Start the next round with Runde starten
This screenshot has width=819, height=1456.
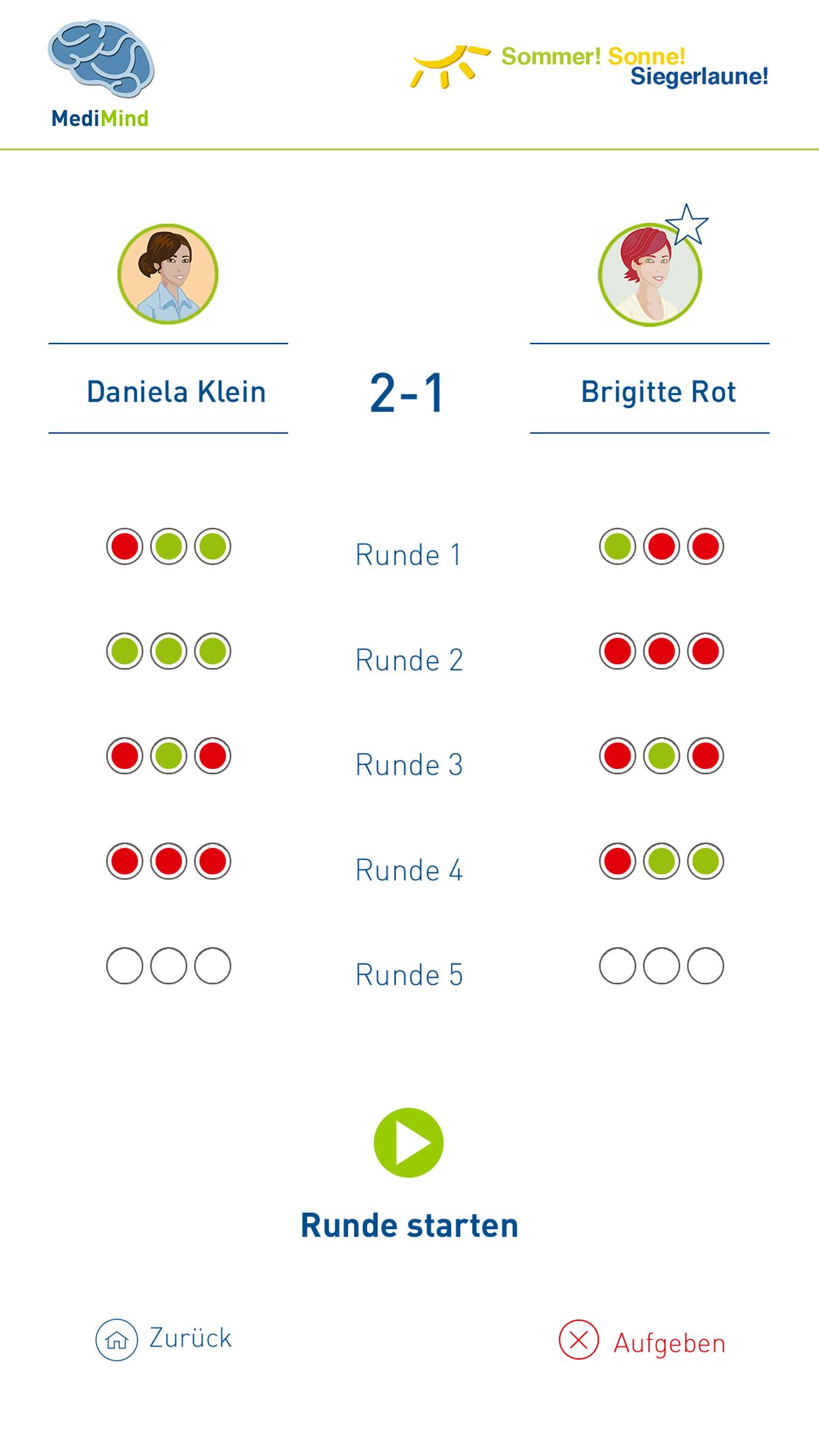[x=408, y=1143]
